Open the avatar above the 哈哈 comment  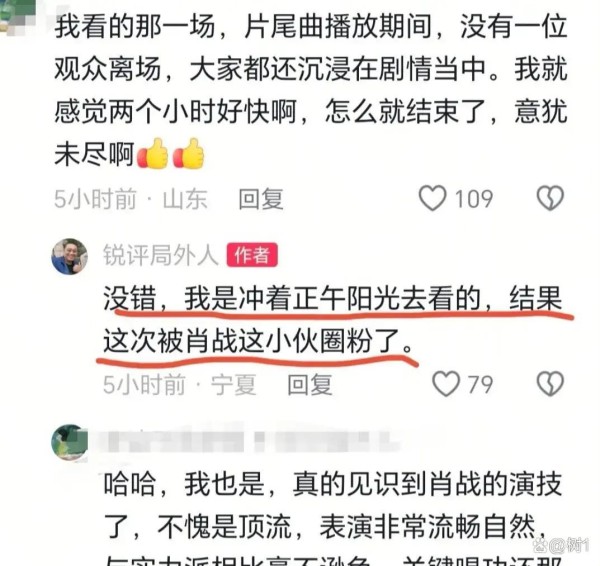click(69, 441)
